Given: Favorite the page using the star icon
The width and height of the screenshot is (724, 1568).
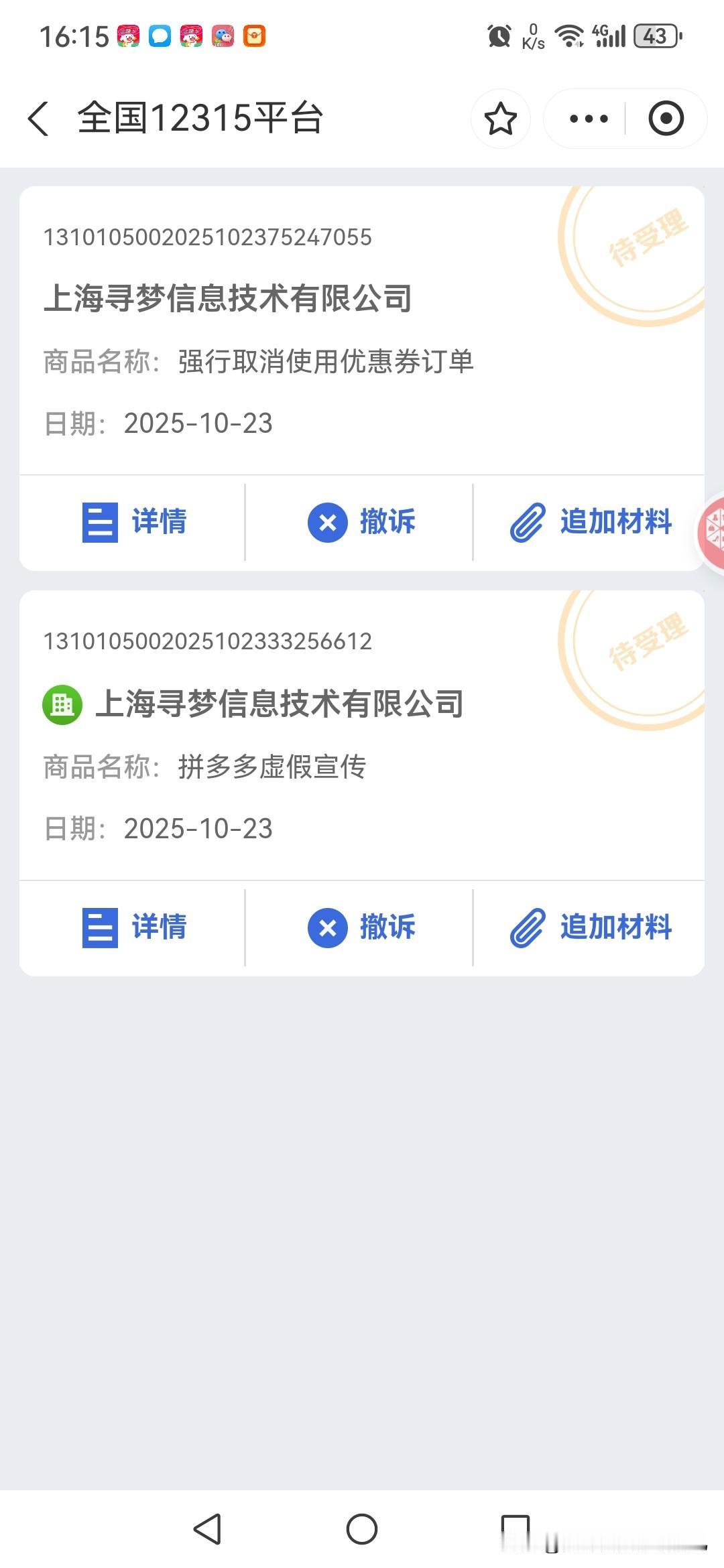Looking at the screenshot, I should click(x=500, y=119).
